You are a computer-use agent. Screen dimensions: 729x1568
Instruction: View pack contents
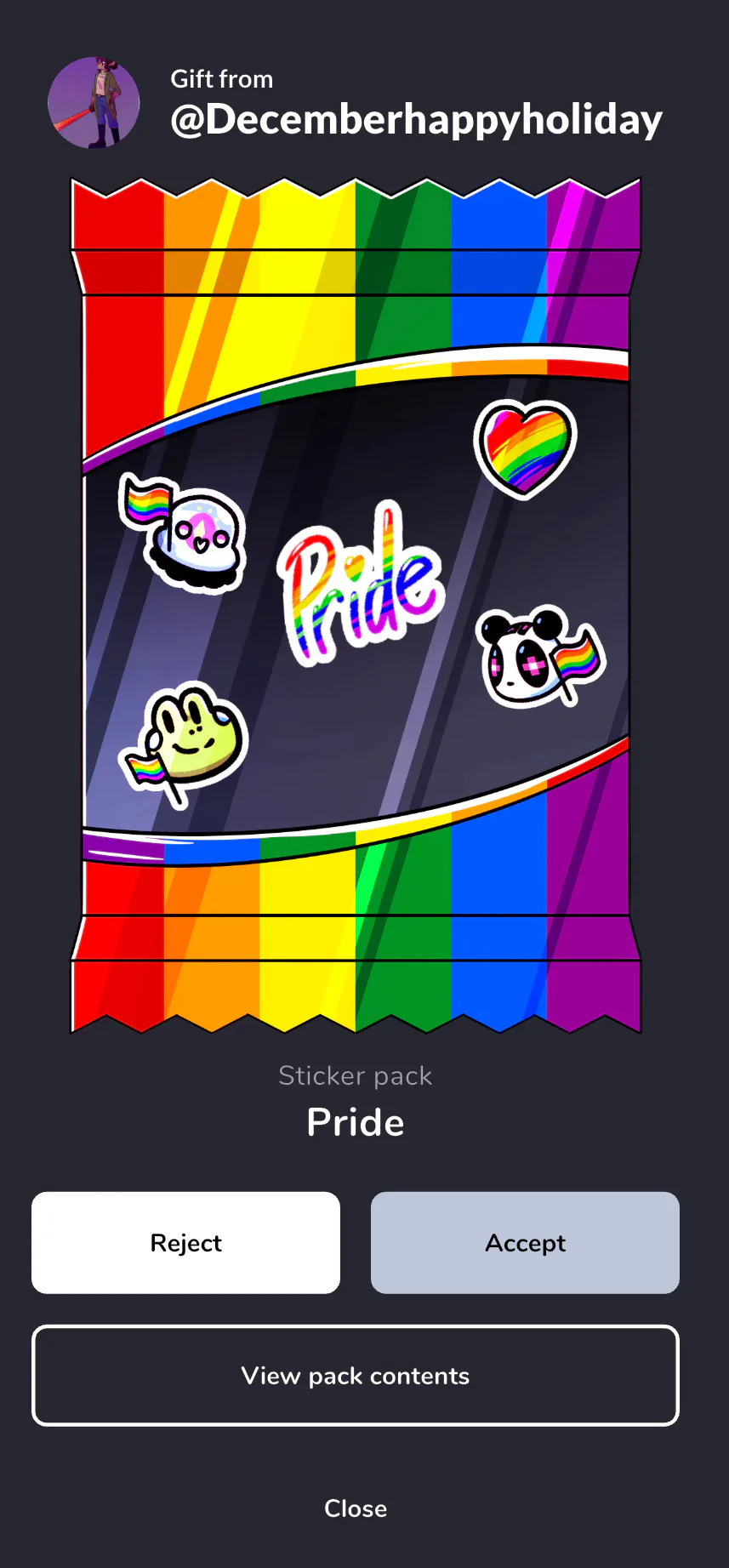tap(356, 1376)
